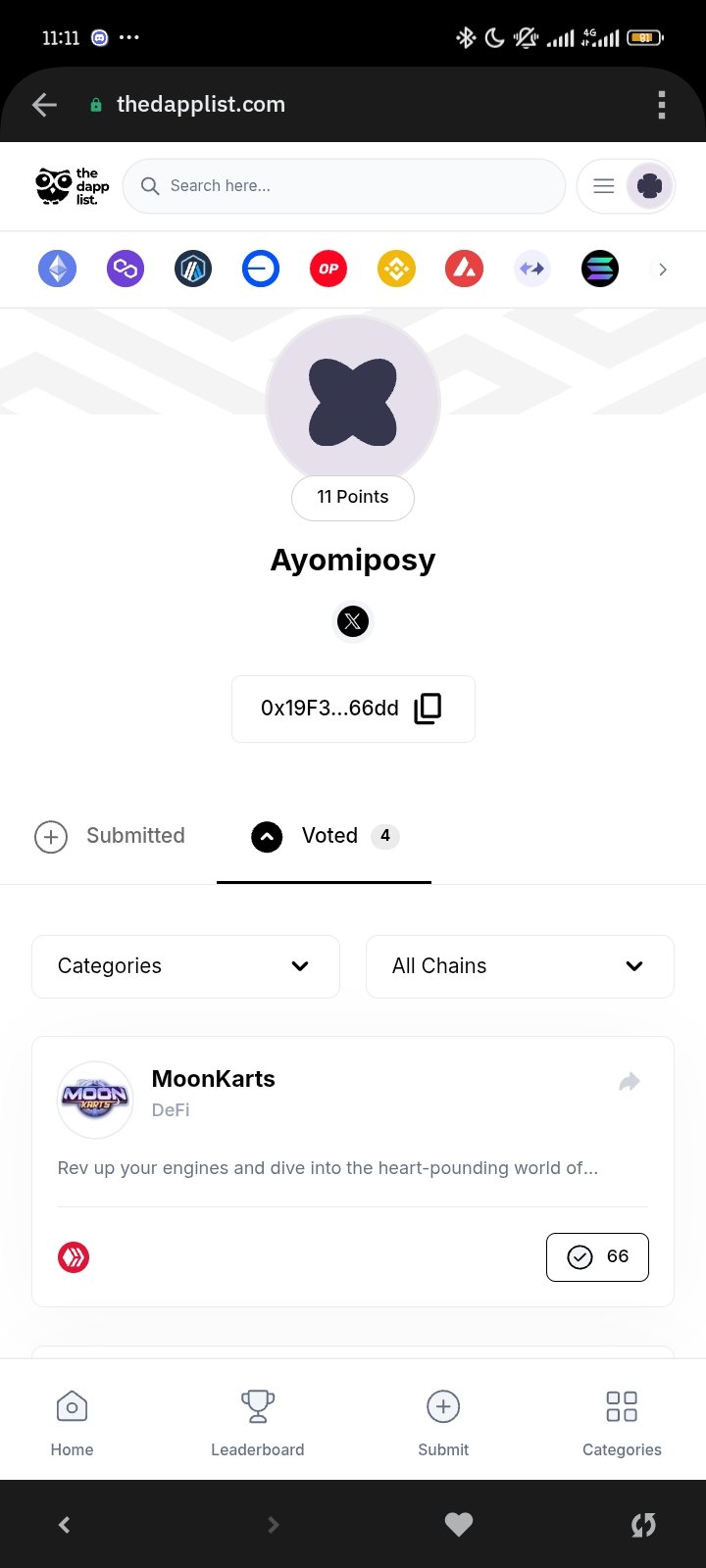Tap the Search here field
The height and width of the screenshot is (1568, 706).
(x=344, y=186)
